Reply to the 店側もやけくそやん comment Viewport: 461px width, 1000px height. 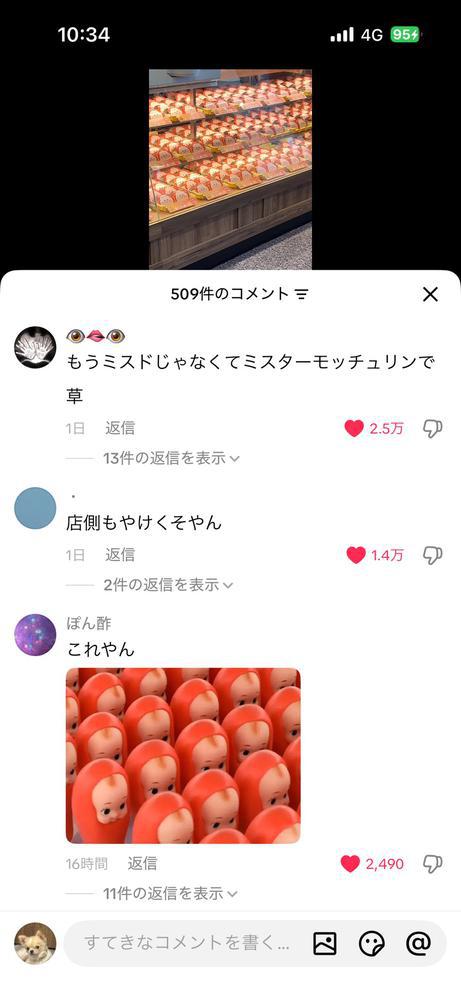[x=120, y=555]
